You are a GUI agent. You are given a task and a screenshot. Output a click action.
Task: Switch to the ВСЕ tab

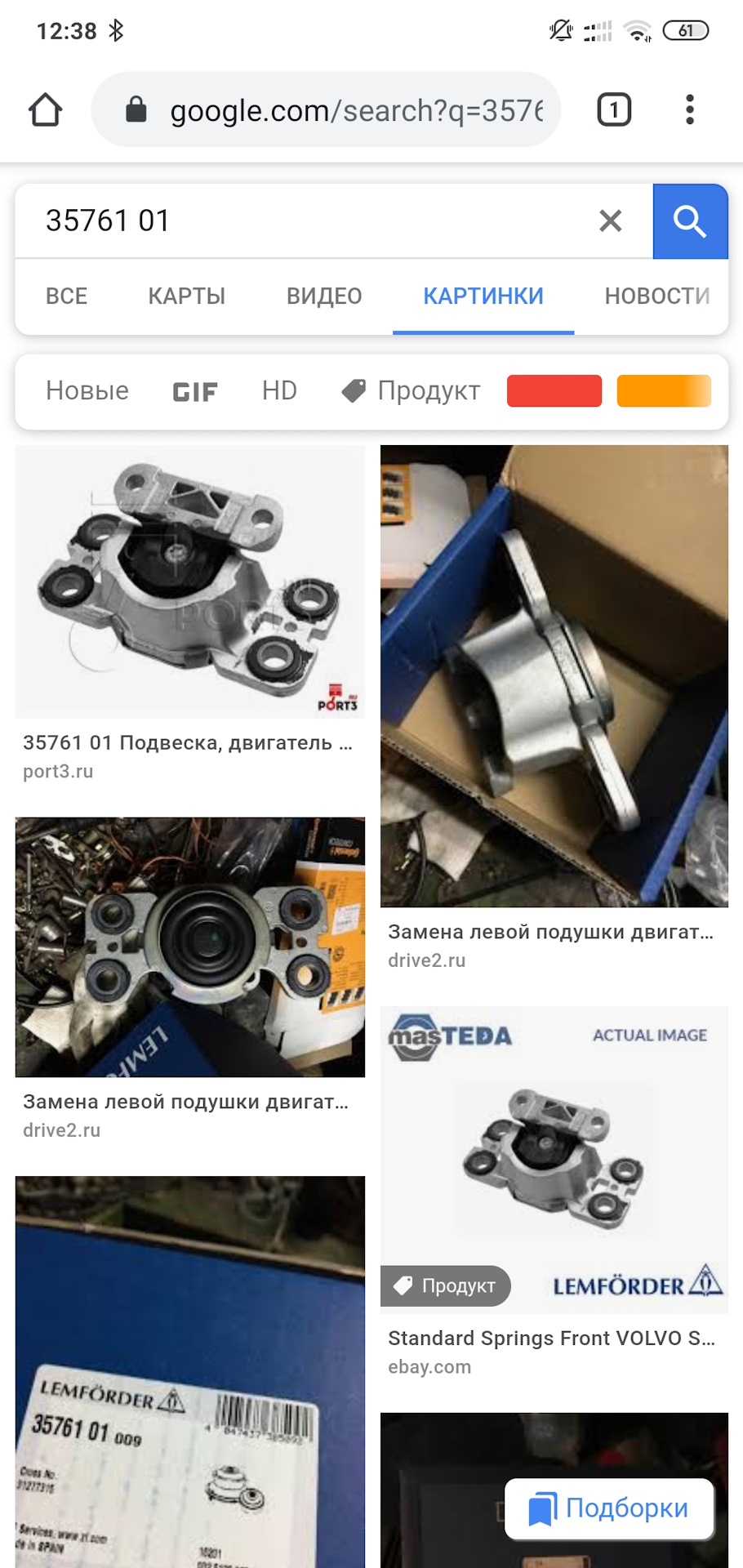click(66, 296)
